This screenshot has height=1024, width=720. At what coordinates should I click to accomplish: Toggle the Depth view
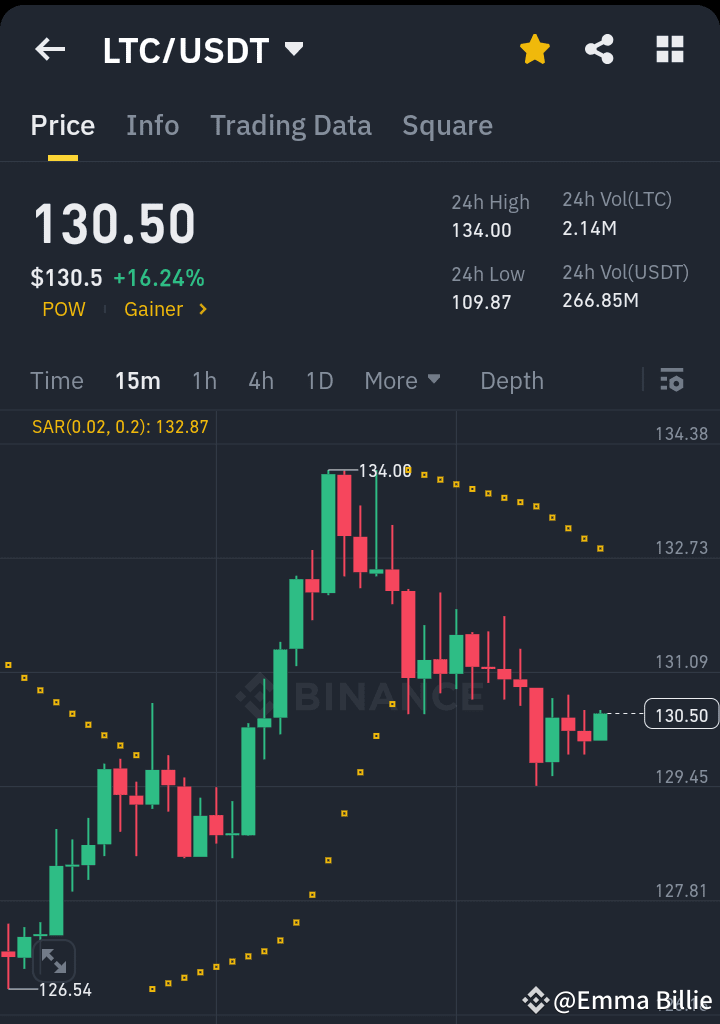pos(511,381)
